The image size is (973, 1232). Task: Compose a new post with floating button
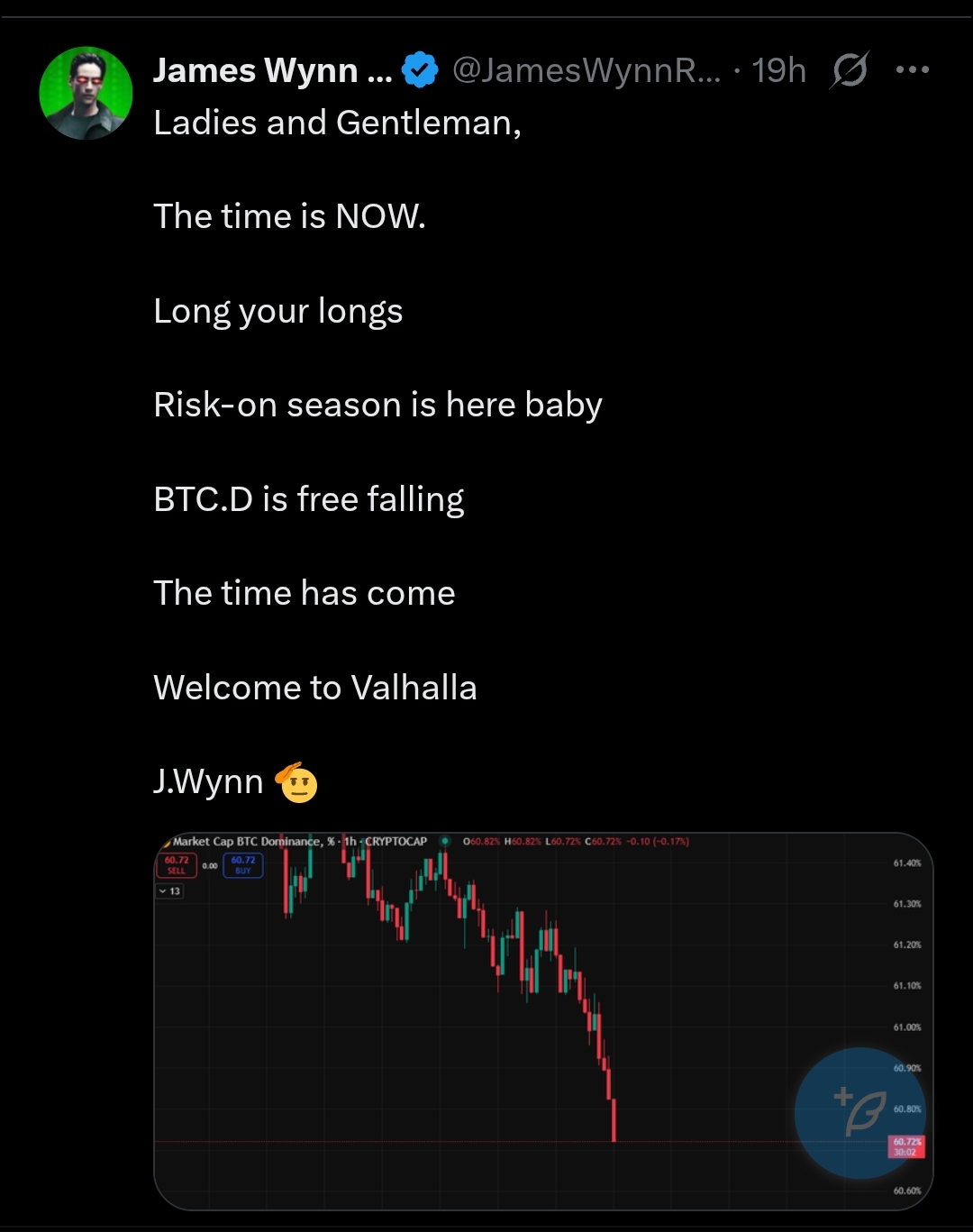click(859, 1112)
